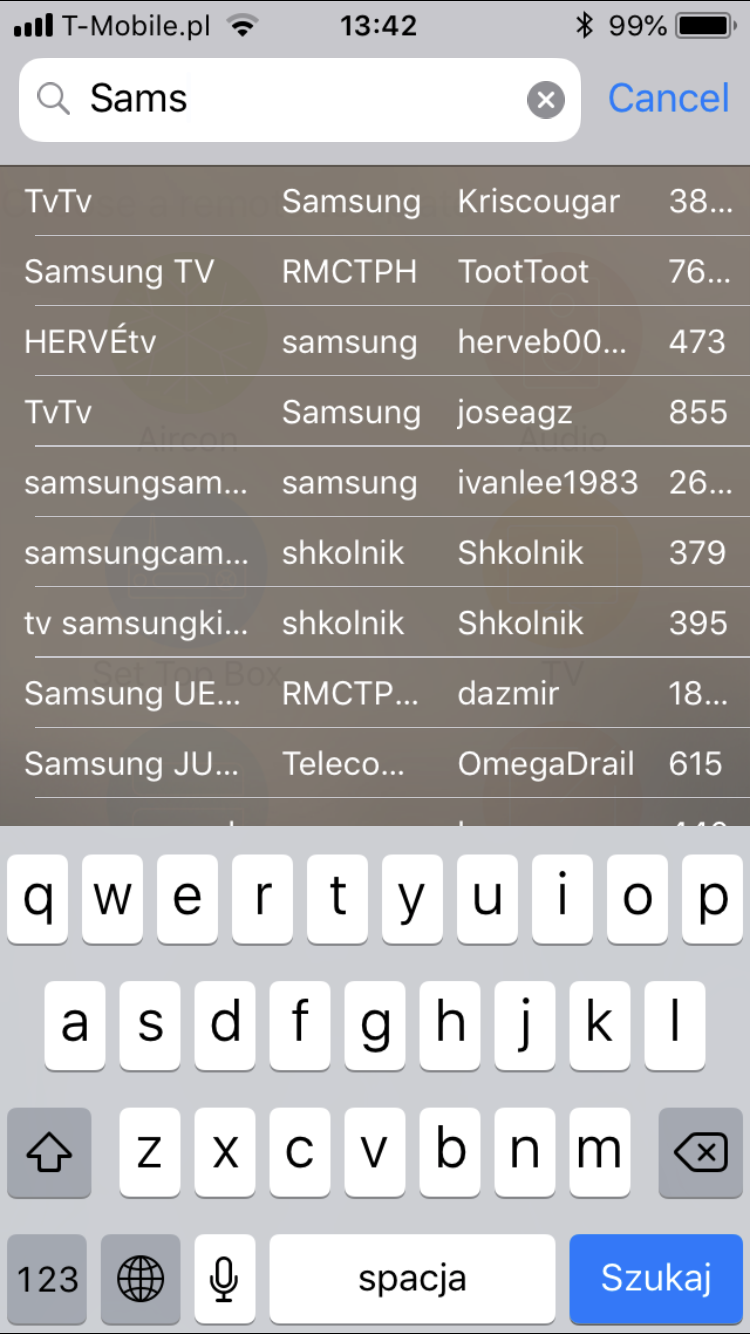Open the TvTv result by Kriscougar
The image size is (750, 1334).
pyautogui.click(x=375, y=201)
